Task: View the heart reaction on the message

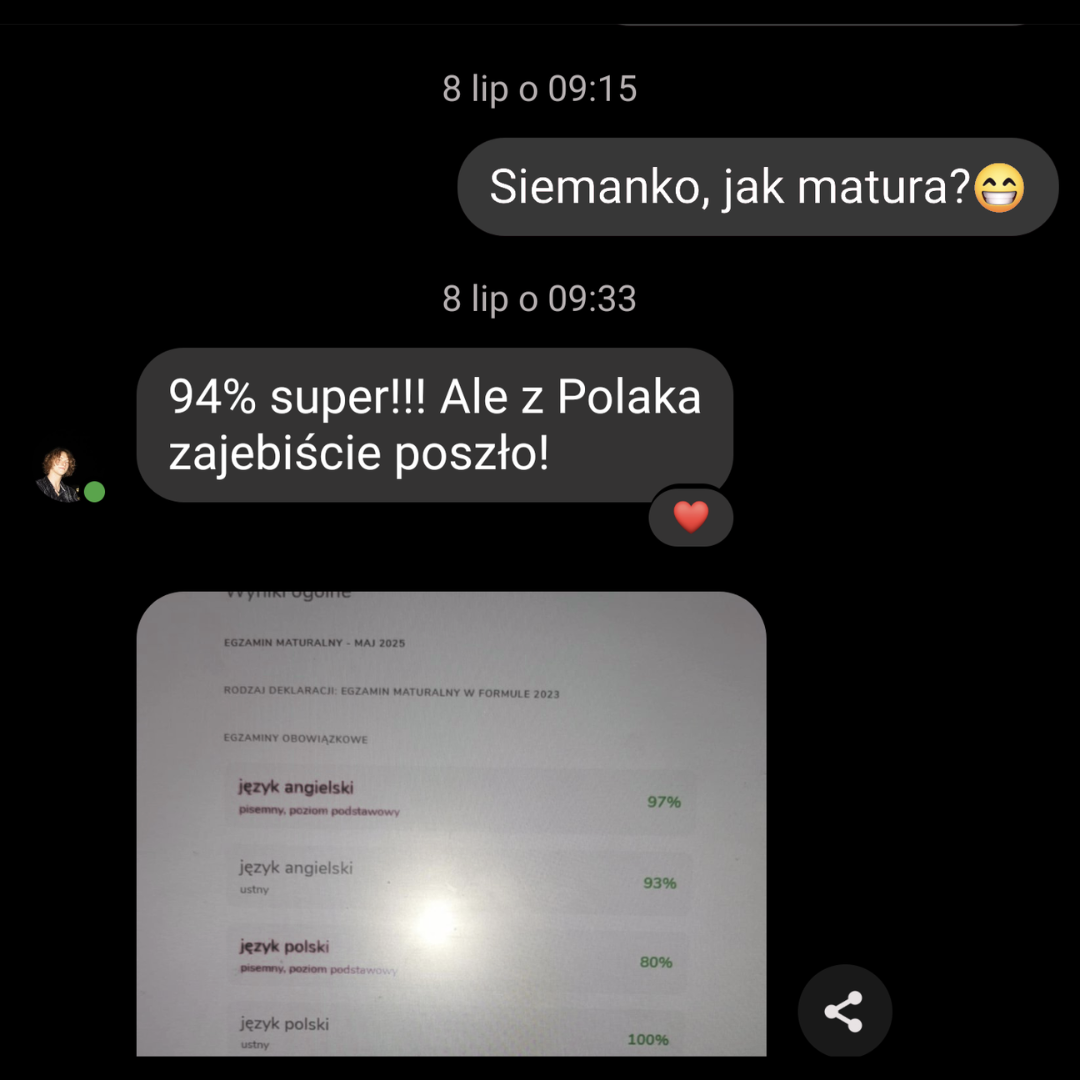Action: 690,517
